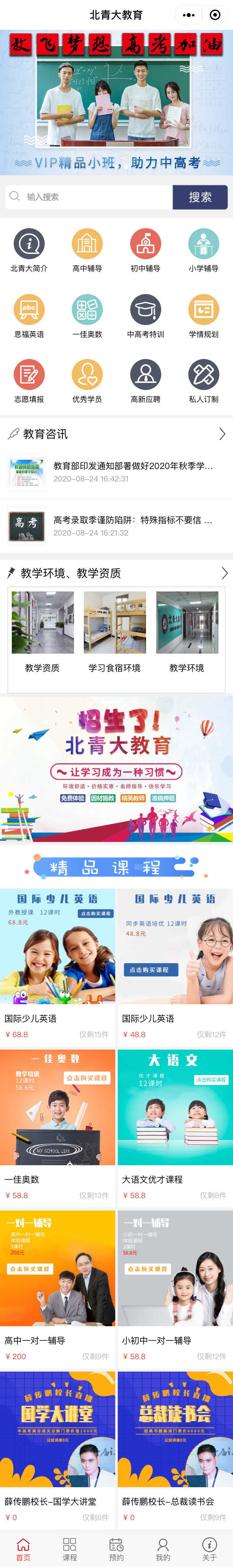This screenshot has height=1568, width=233.
Task: Expand the 教育咨讯 section arrow
Action: point(222,433)
